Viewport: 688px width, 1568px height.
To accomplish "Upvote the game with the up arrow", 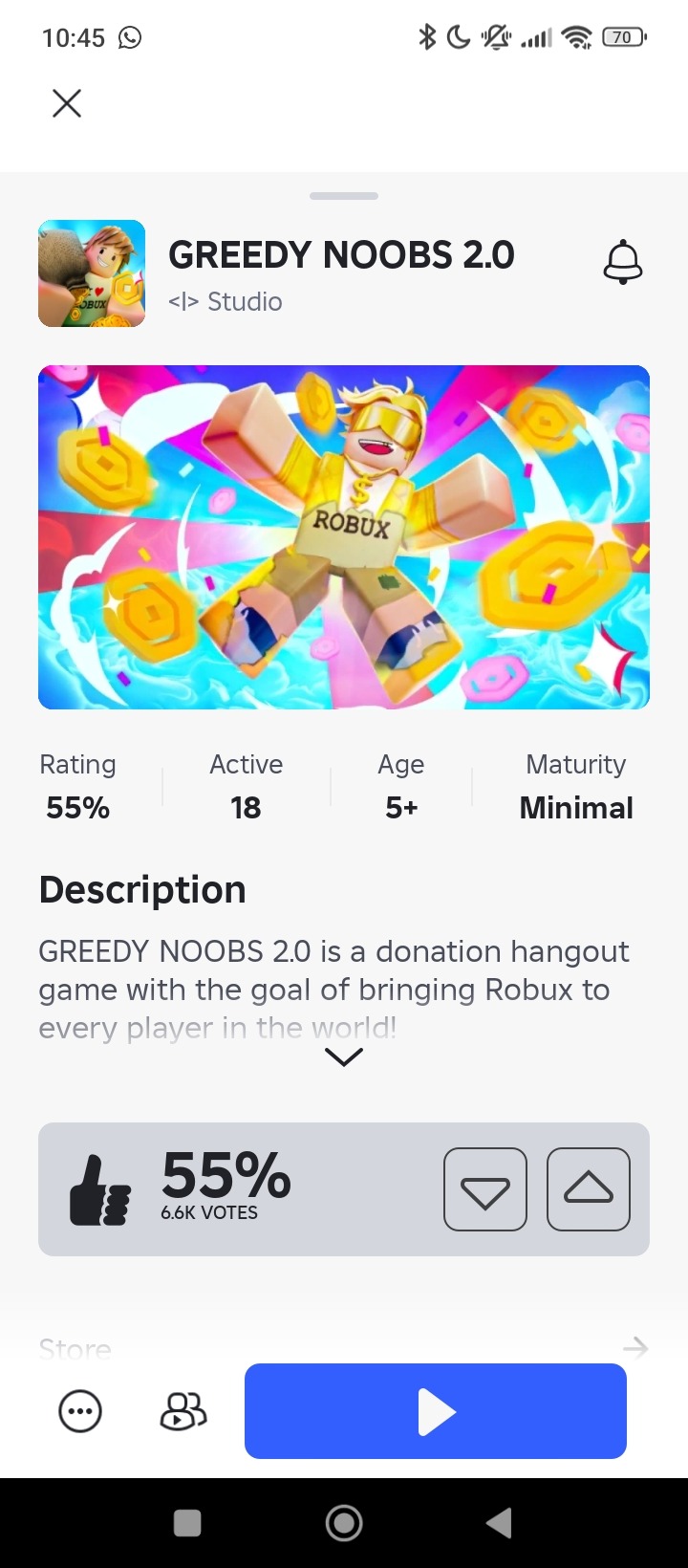I will click(589, 1189).
